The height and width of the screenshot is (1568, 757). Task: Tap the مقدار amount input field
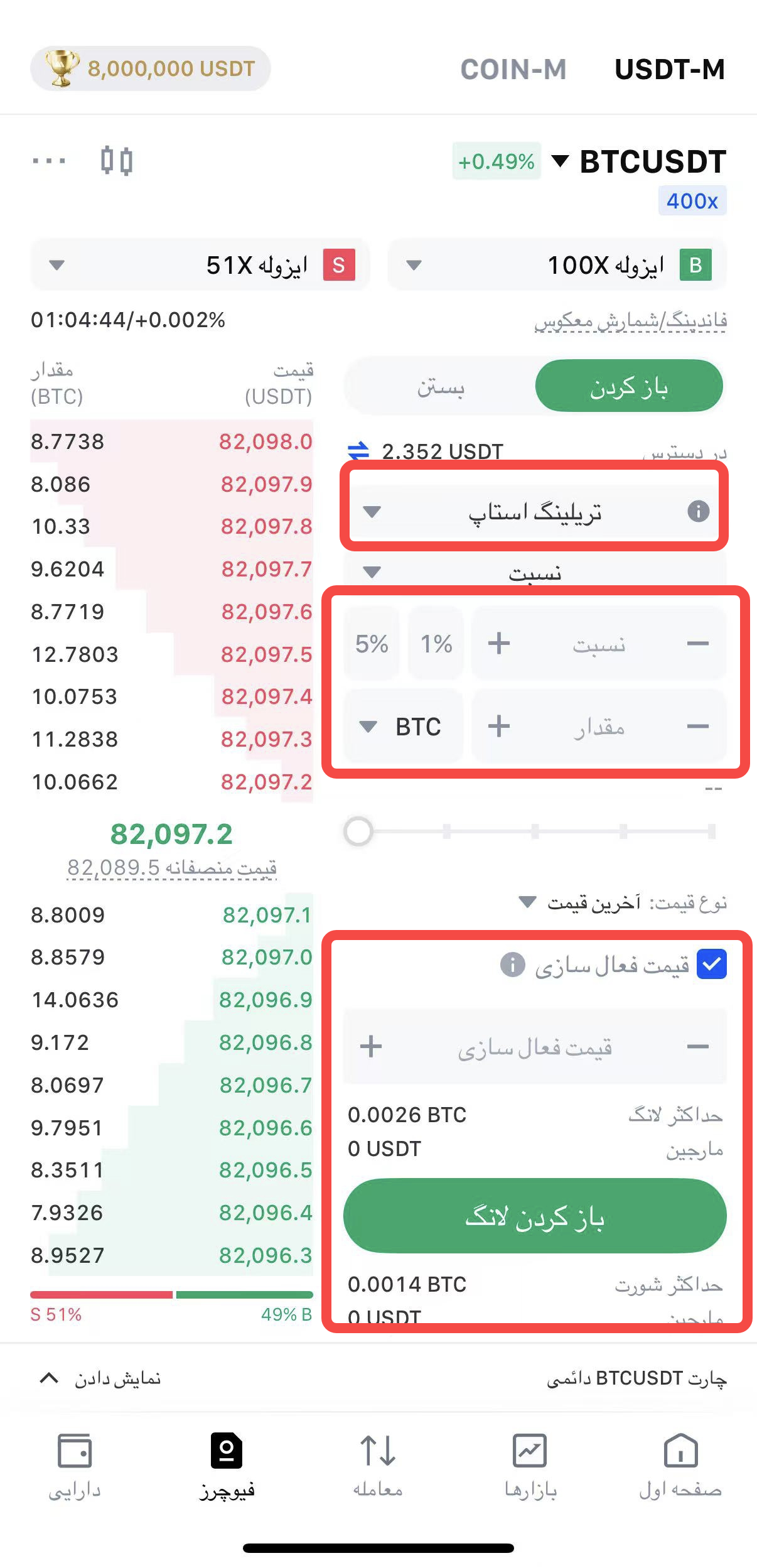pyautogui.click(x=599, y=727)
